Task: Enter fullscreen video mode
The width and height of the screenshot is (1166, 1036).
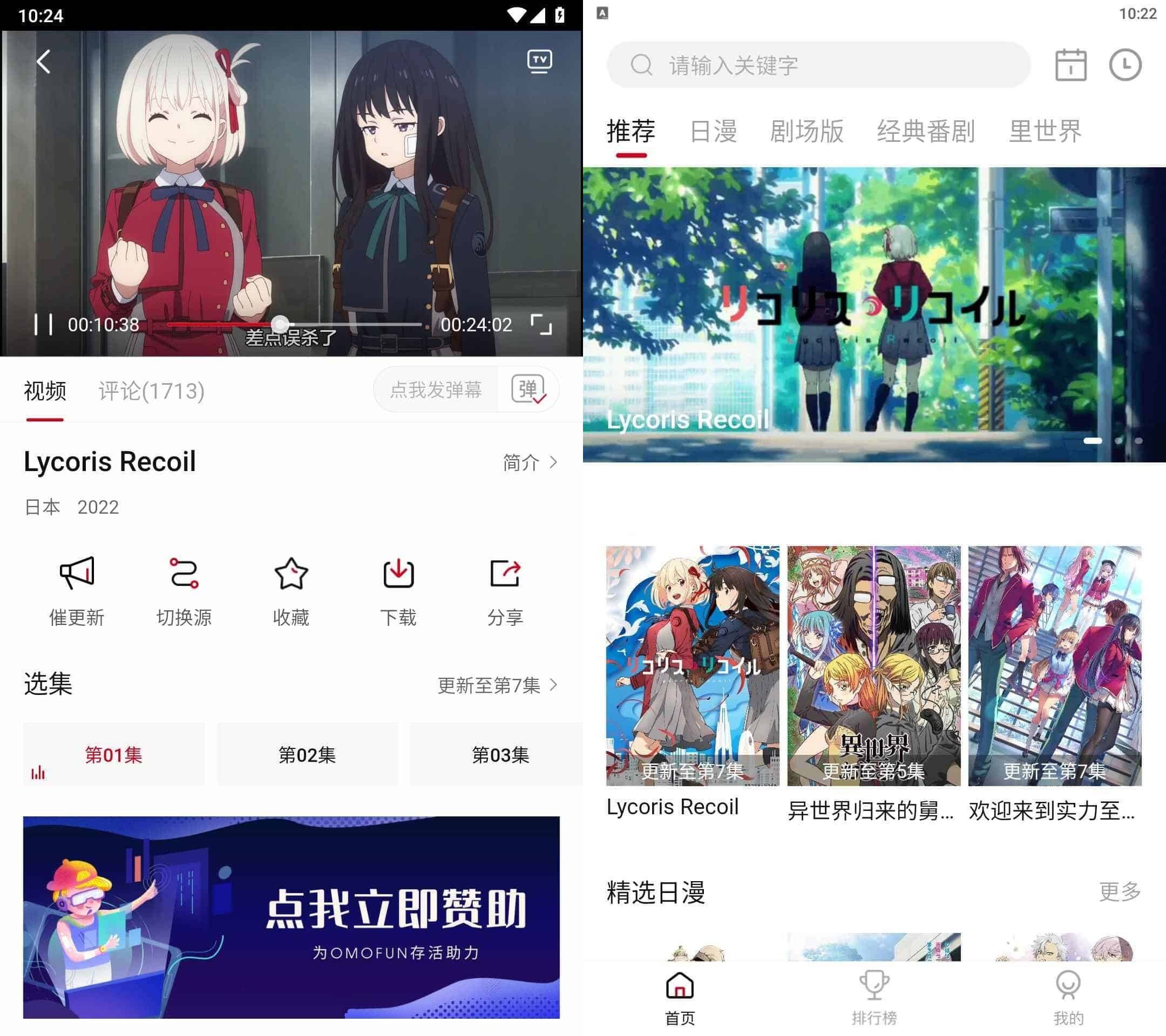Action: click(541, 324)
